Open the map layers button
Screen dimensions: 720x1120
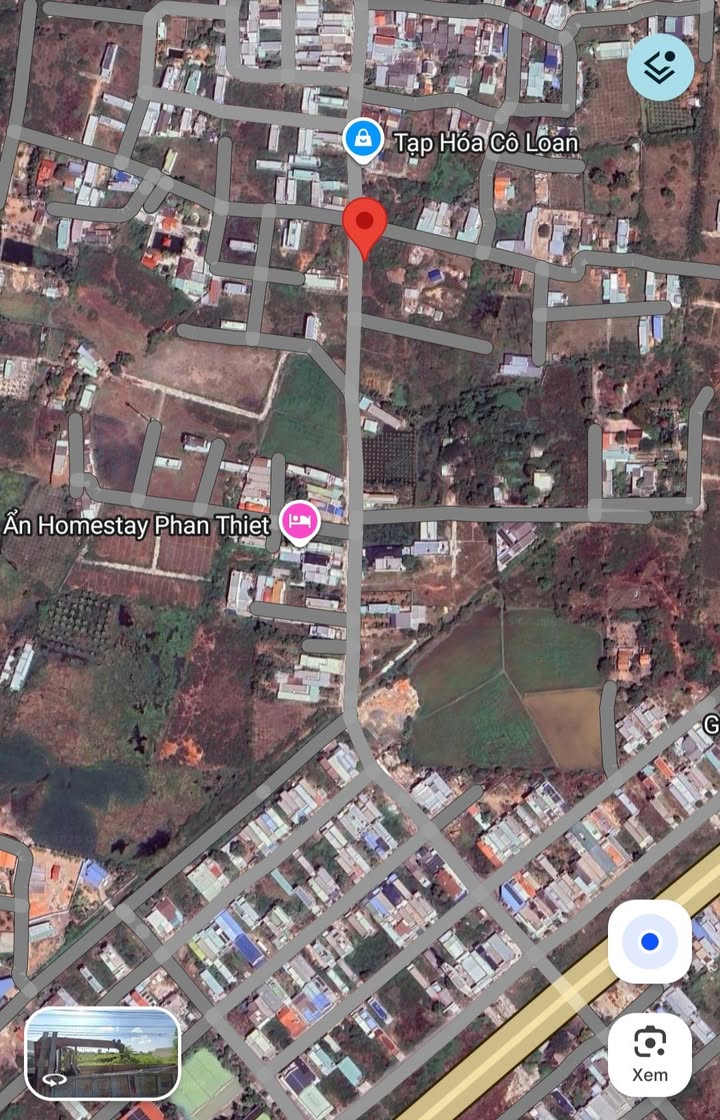point(660,67)
